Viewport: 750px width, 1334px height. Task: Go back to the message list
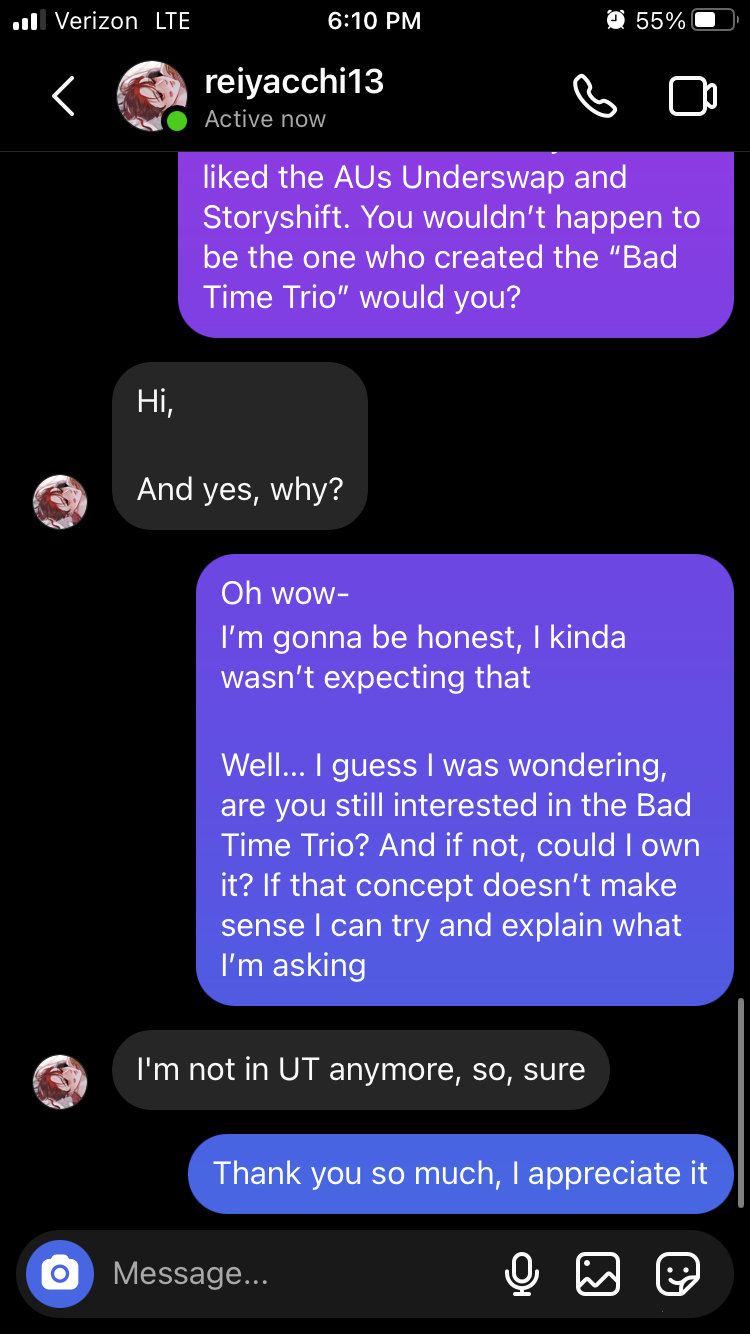[x=63, y=97]
